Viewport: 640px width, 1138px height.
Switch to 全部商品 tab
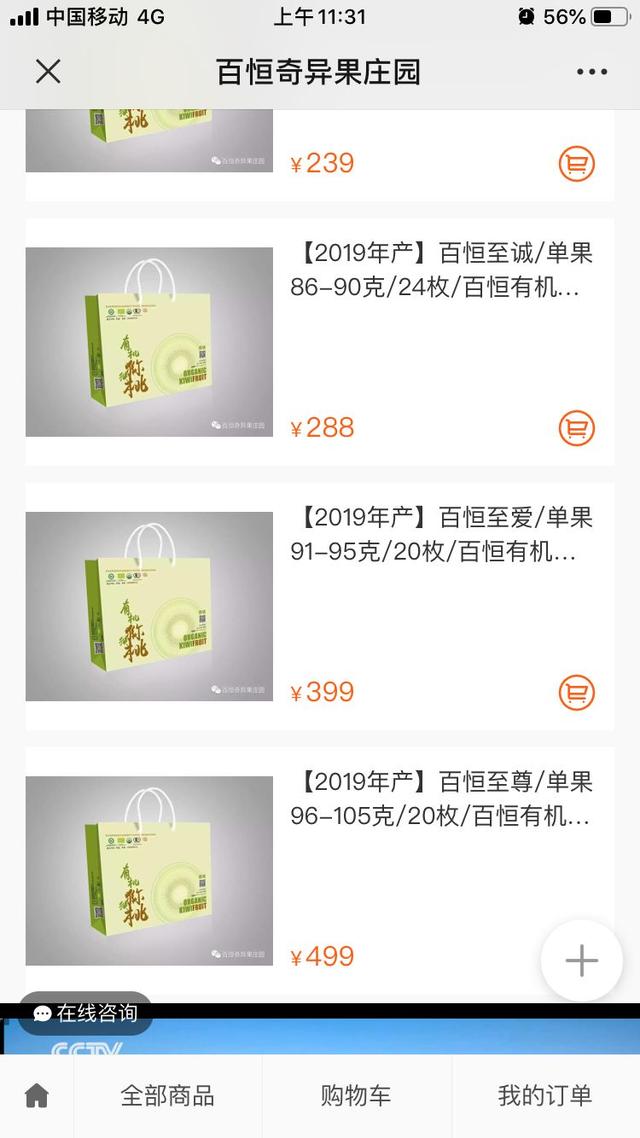pos(168,1096)
